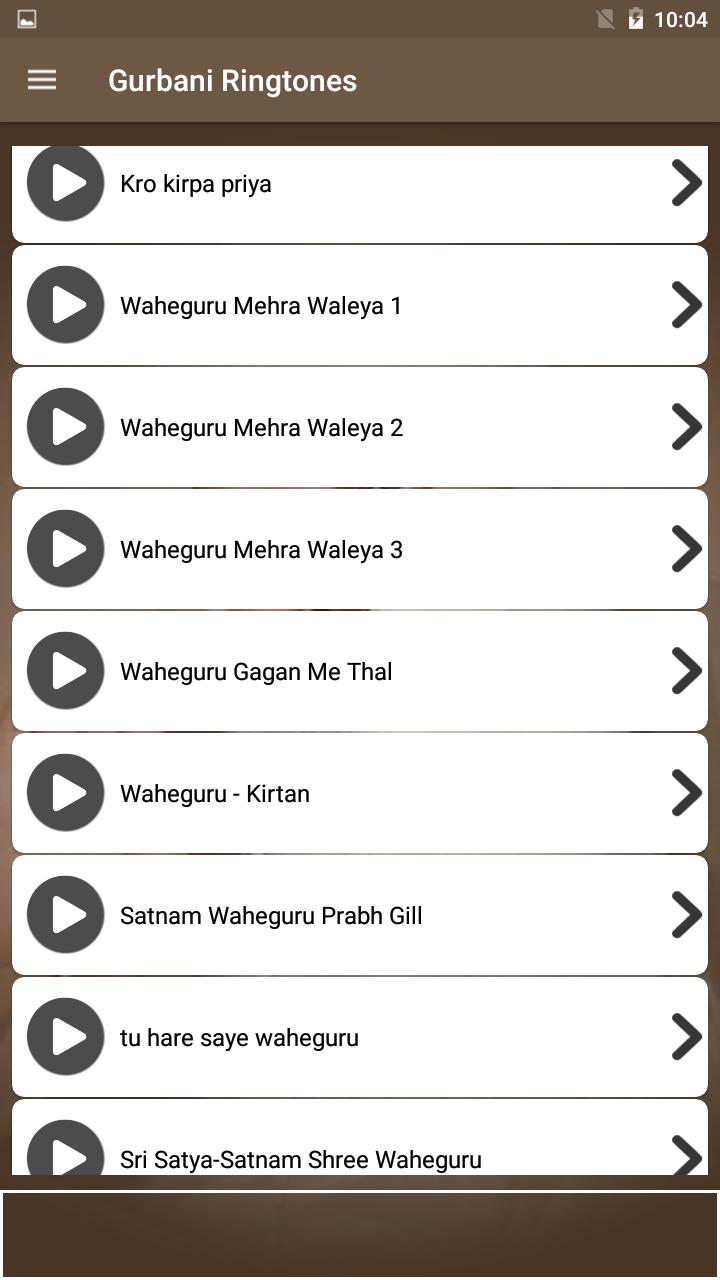Play Waheguru Mehra Waleya 2 ringtone
Screen dimensions: 720x1280
(66, 427)
